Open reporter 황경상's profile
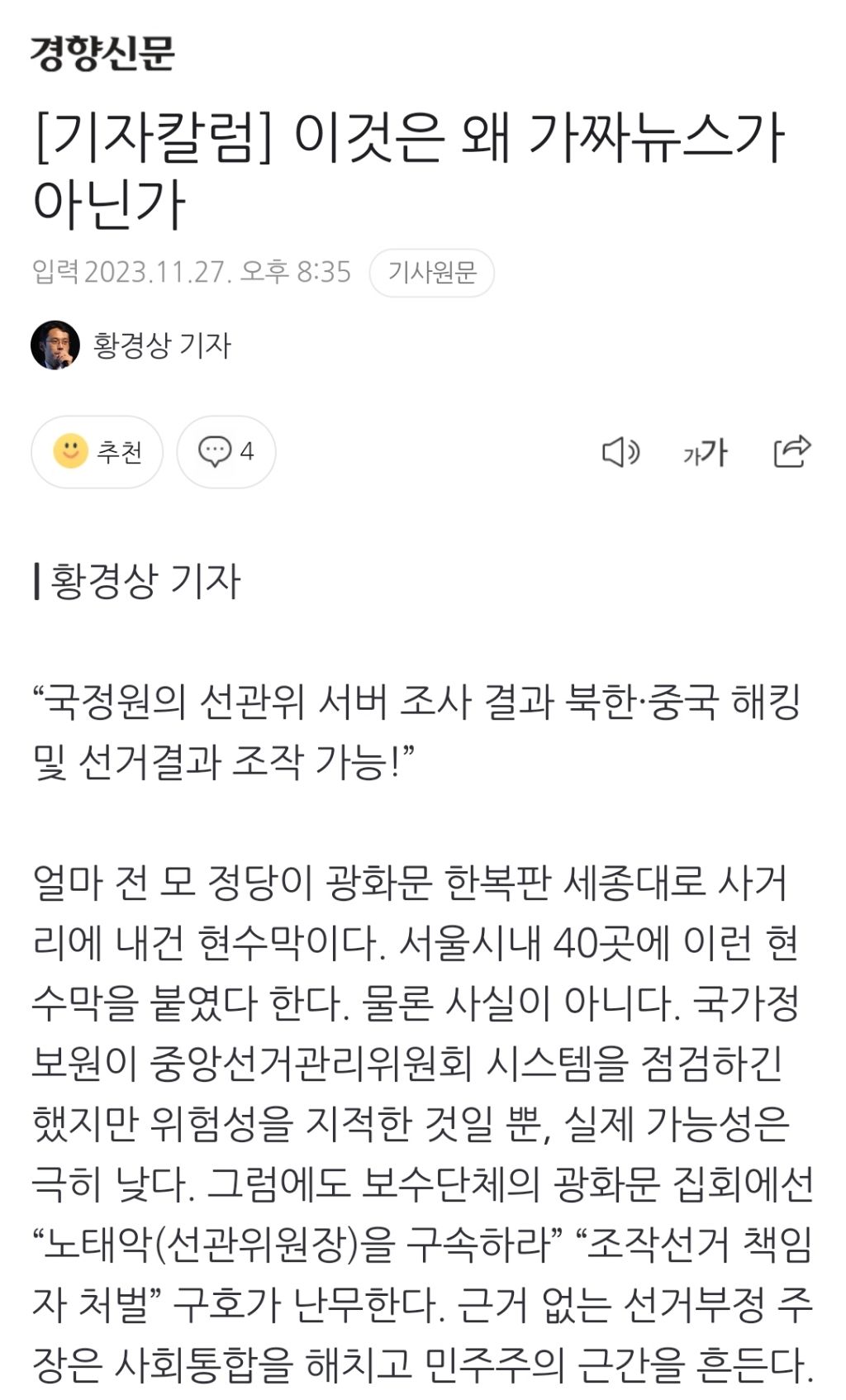The height and width of the screenshot is (1400, 846). pyautogui.click(x=131, y=345)
